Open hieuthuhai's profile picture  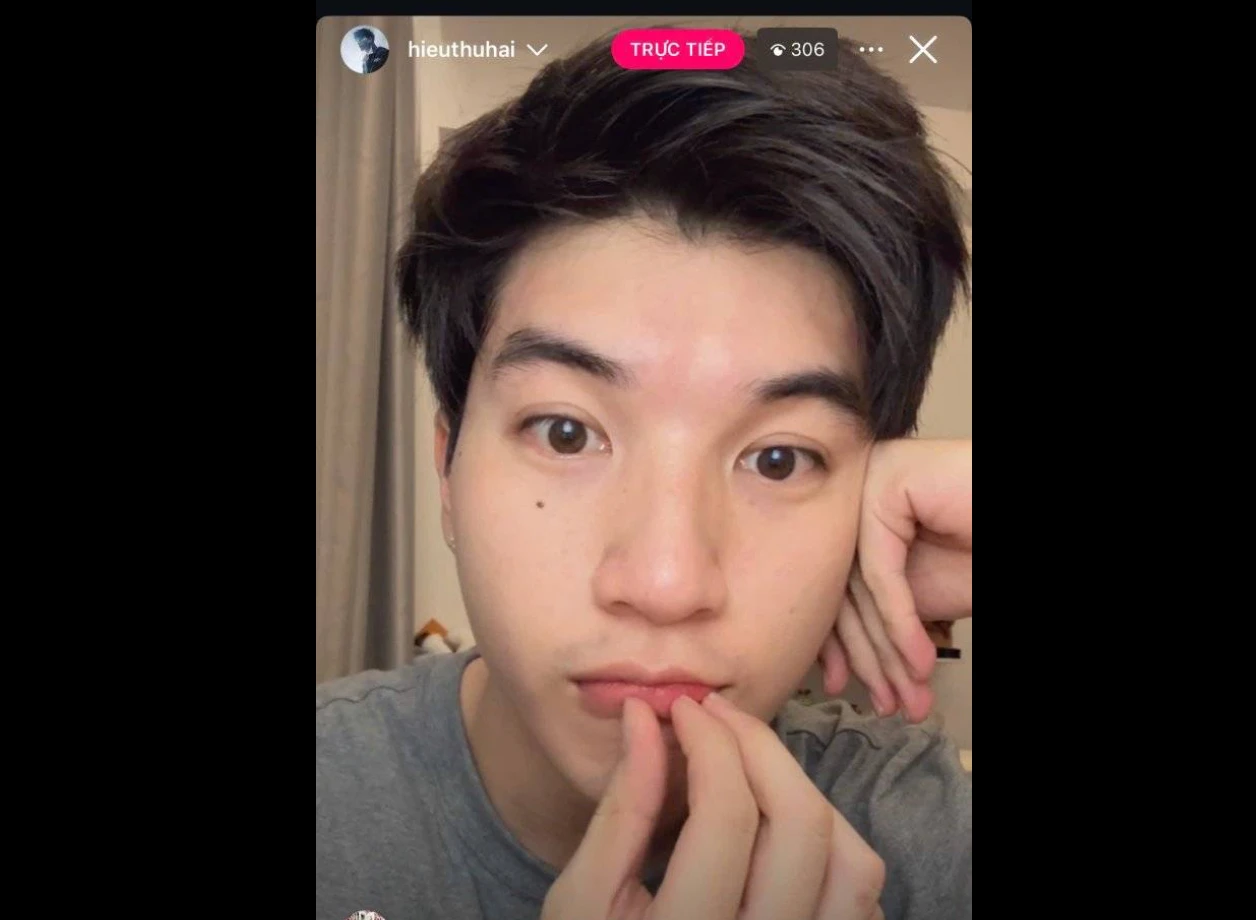click(x=364, y=50)
